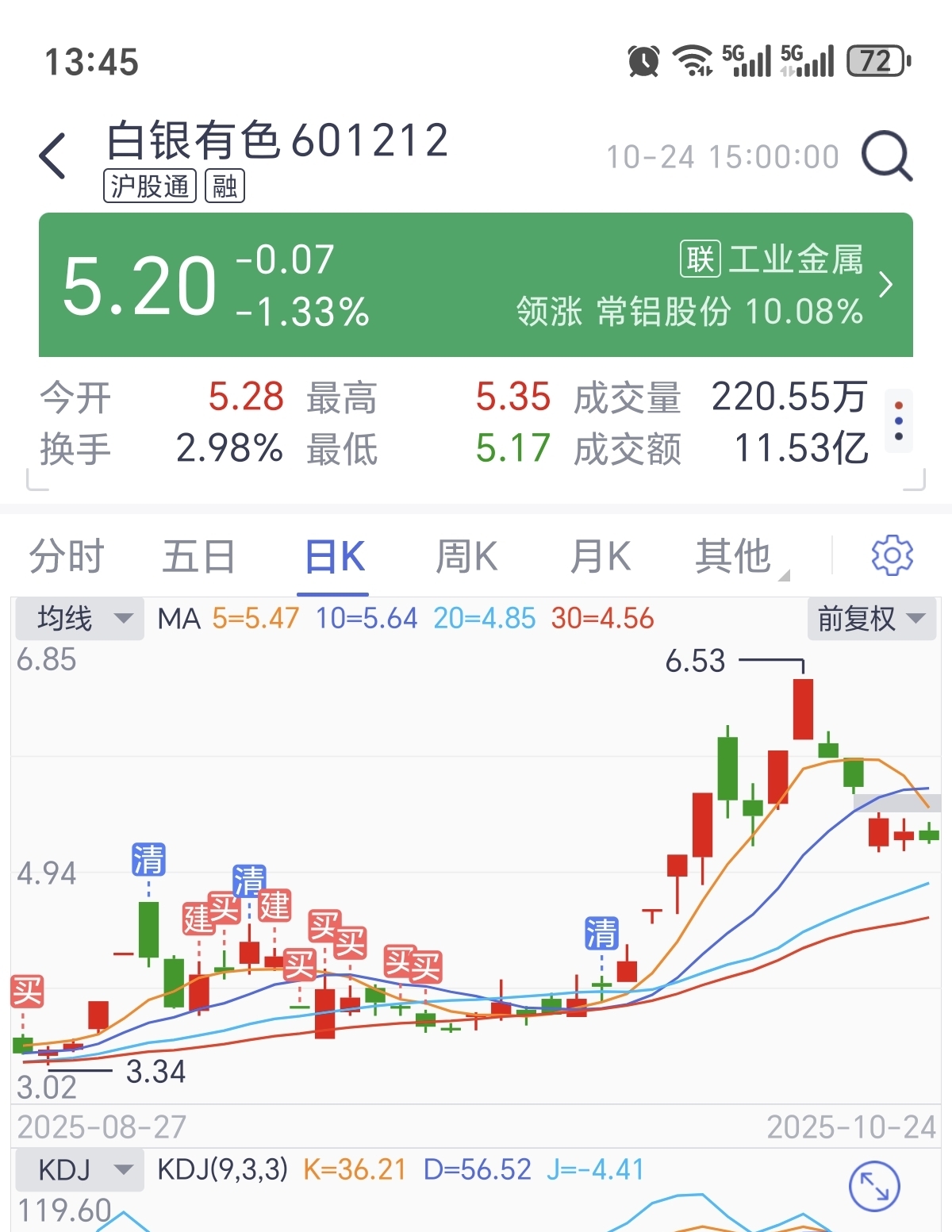Viewport: 952px width, 1232px height.
Task: Switch to the 周K chart tab
Action: tap(466, 556)
